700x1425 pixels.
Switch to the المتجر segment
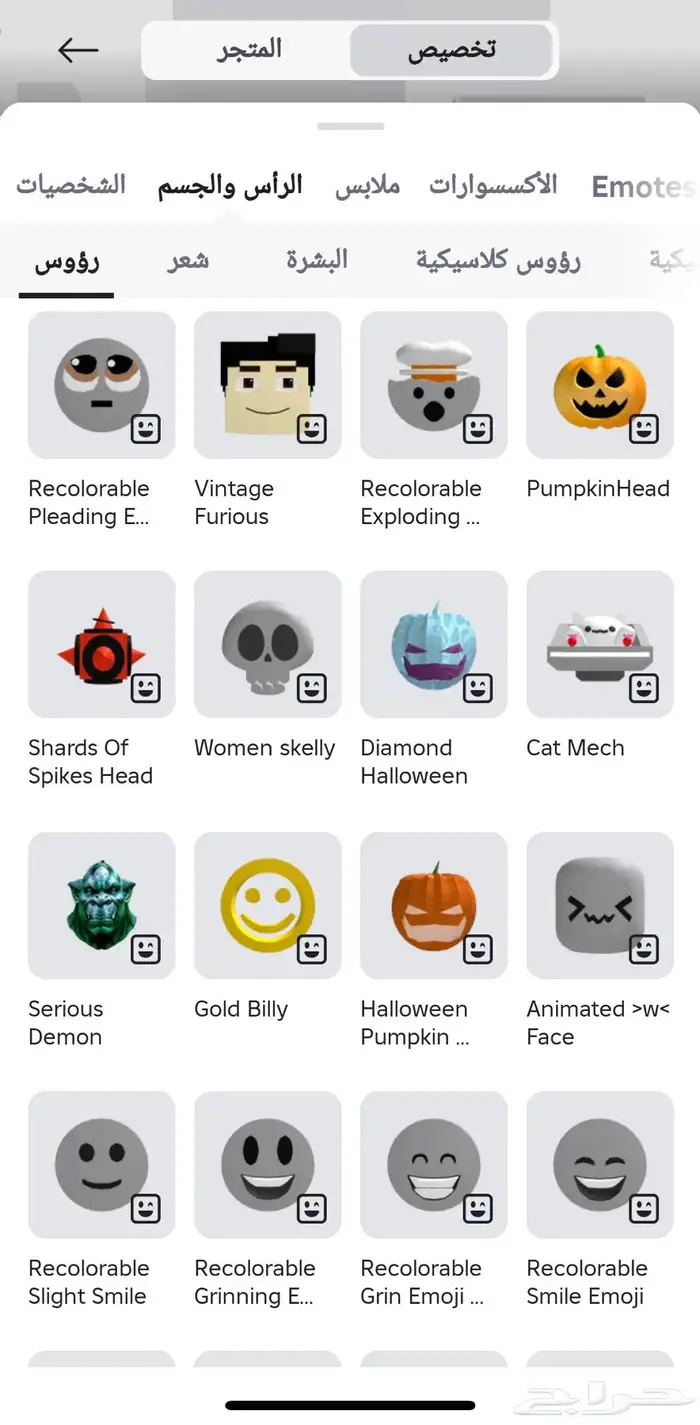pyautogui.click(x=249, y=50)
